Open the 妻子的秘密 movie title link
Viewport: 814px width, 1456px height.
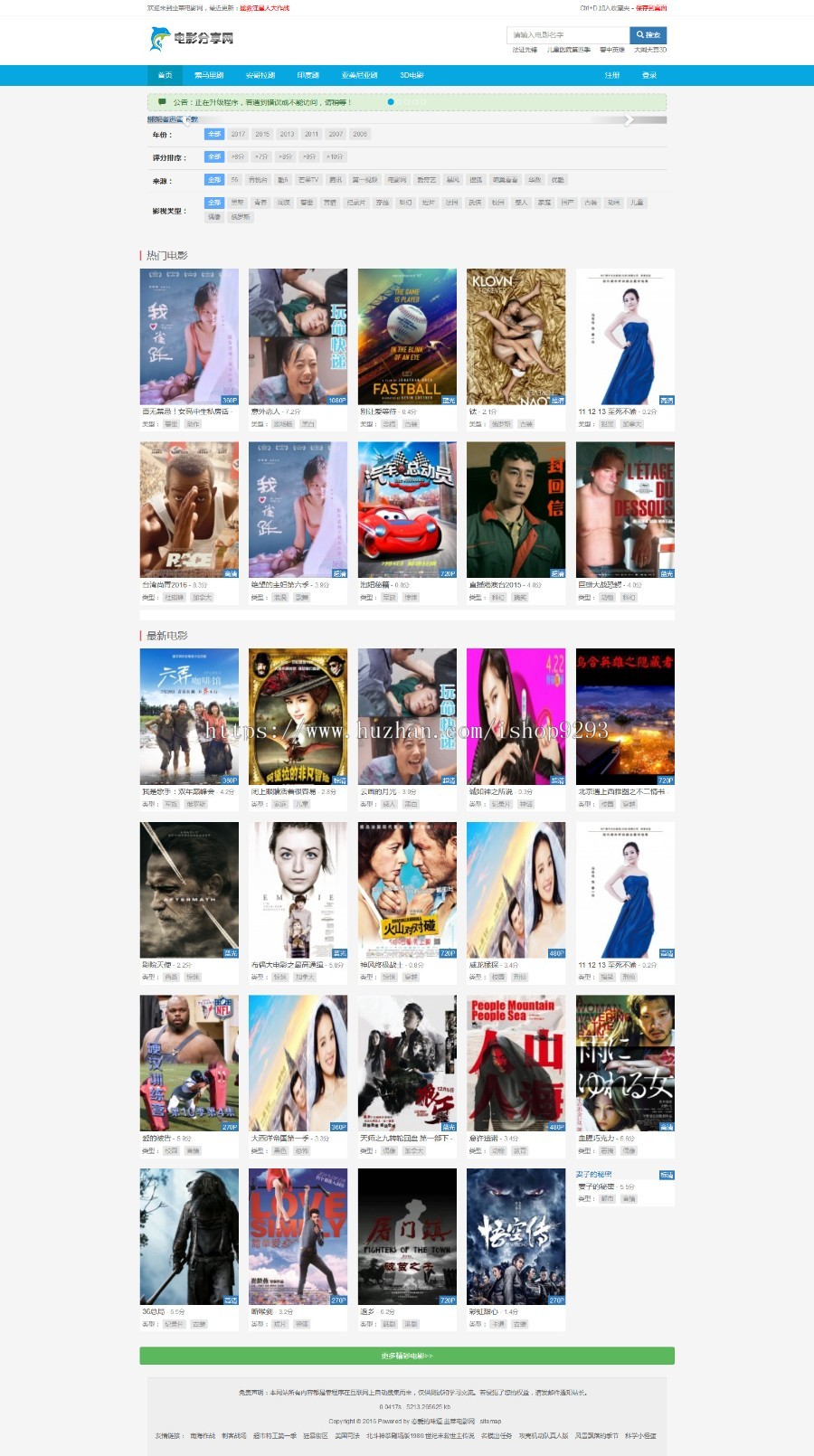pyautogui.click(x=594, y=1175)
